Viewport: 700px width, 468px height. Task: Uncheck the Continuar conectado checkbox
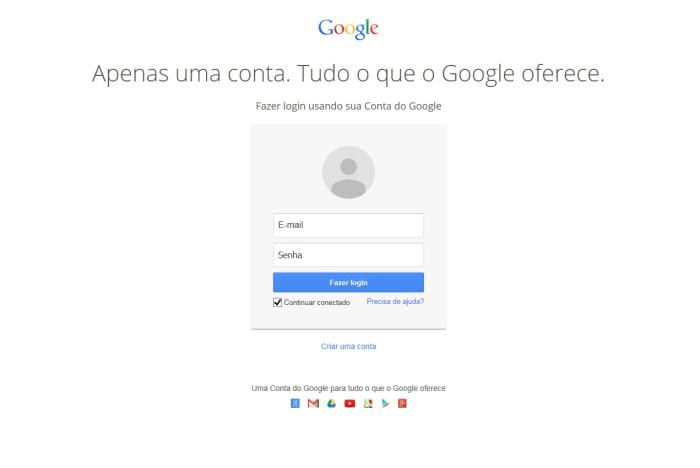(278, 302)
